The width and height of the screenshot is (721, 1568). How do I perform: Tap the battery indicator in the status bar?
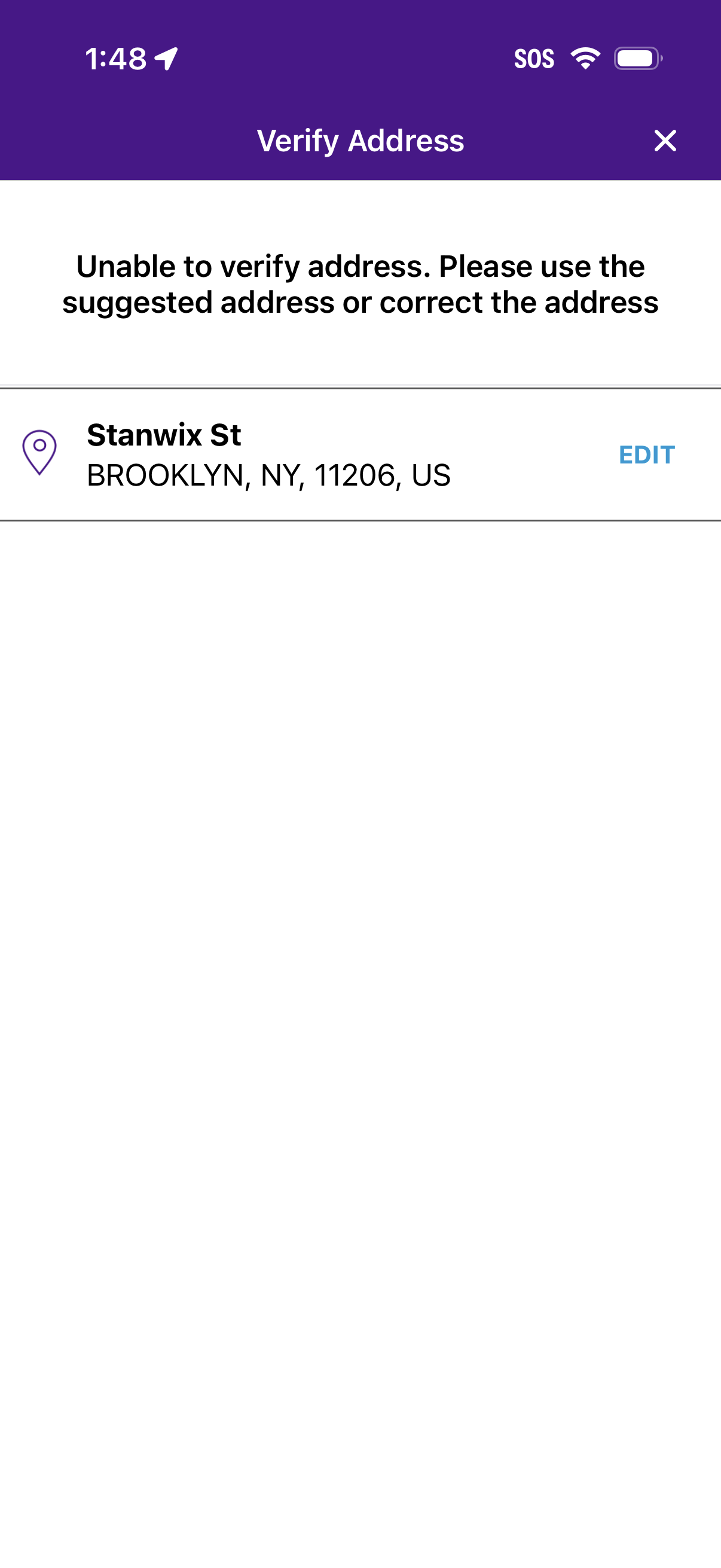pyautogui.click(x=636, y=58)
